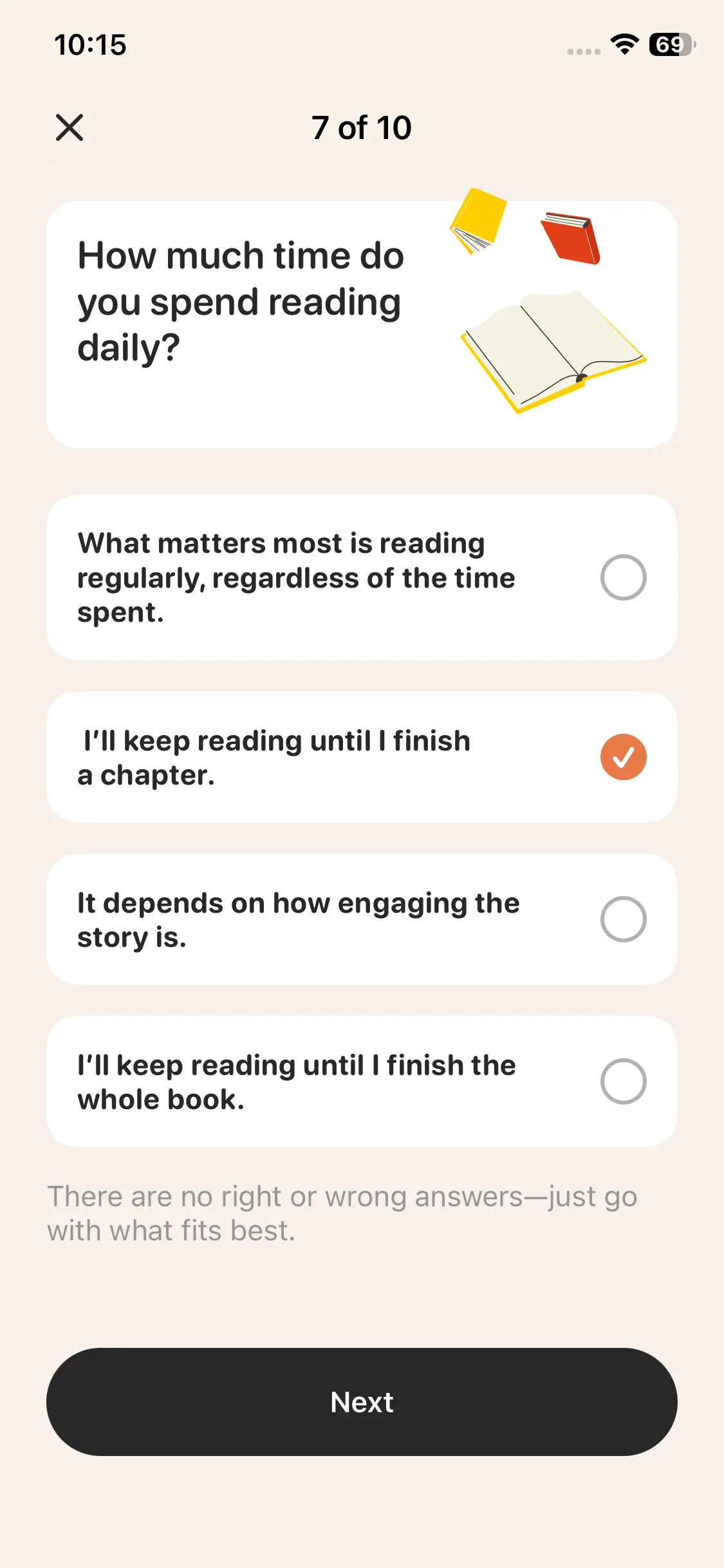Deselect 'I'll keep reading until I finish a chapter'
724x1568 pixels.
click(x=622, y=757)
